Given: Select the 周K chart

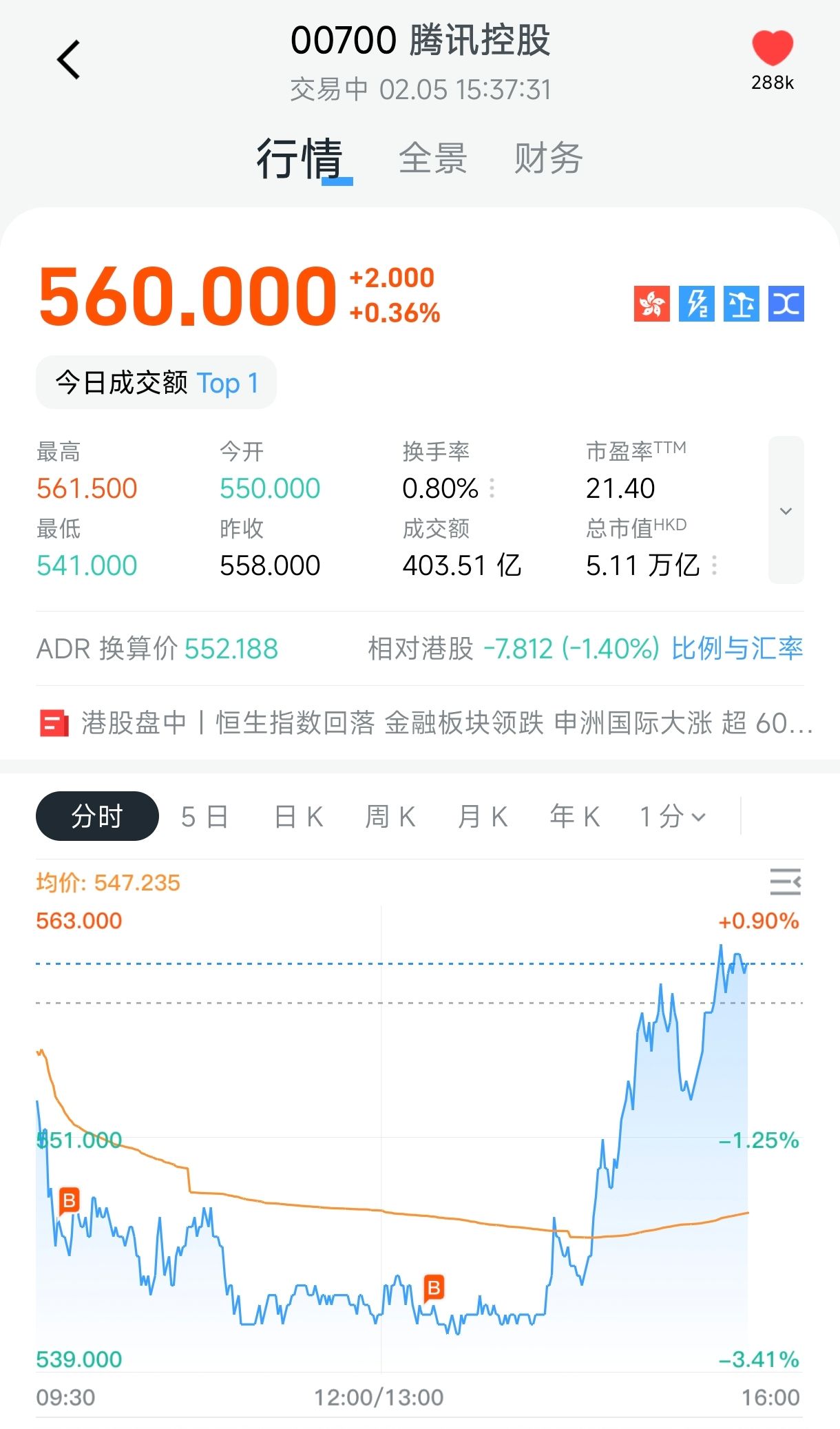Looking at the screenshot, I should (390, 817).
